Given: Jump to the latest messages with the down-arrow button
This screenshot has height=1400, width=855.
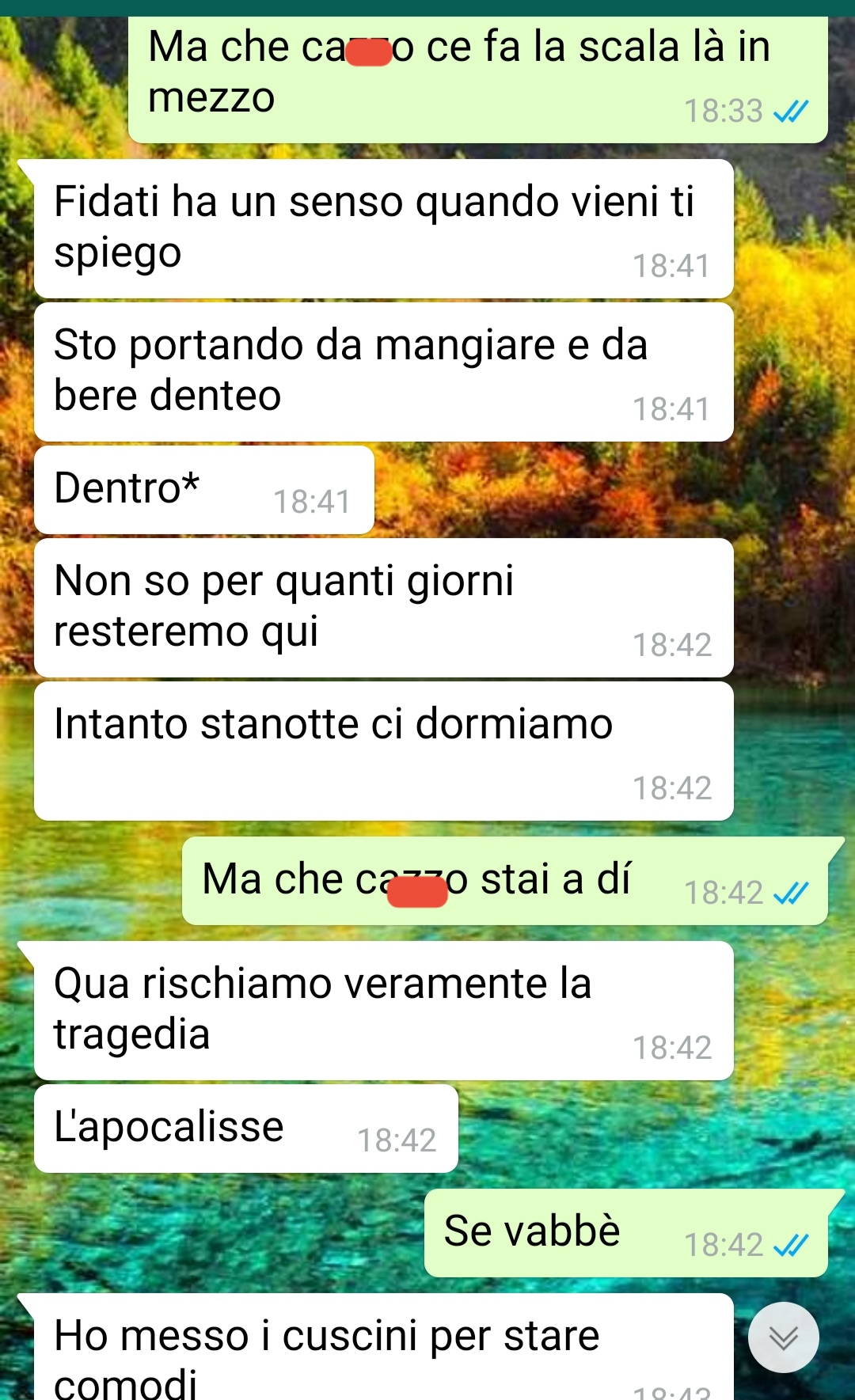Looking at the screenshot, I should click(783, 1337).
